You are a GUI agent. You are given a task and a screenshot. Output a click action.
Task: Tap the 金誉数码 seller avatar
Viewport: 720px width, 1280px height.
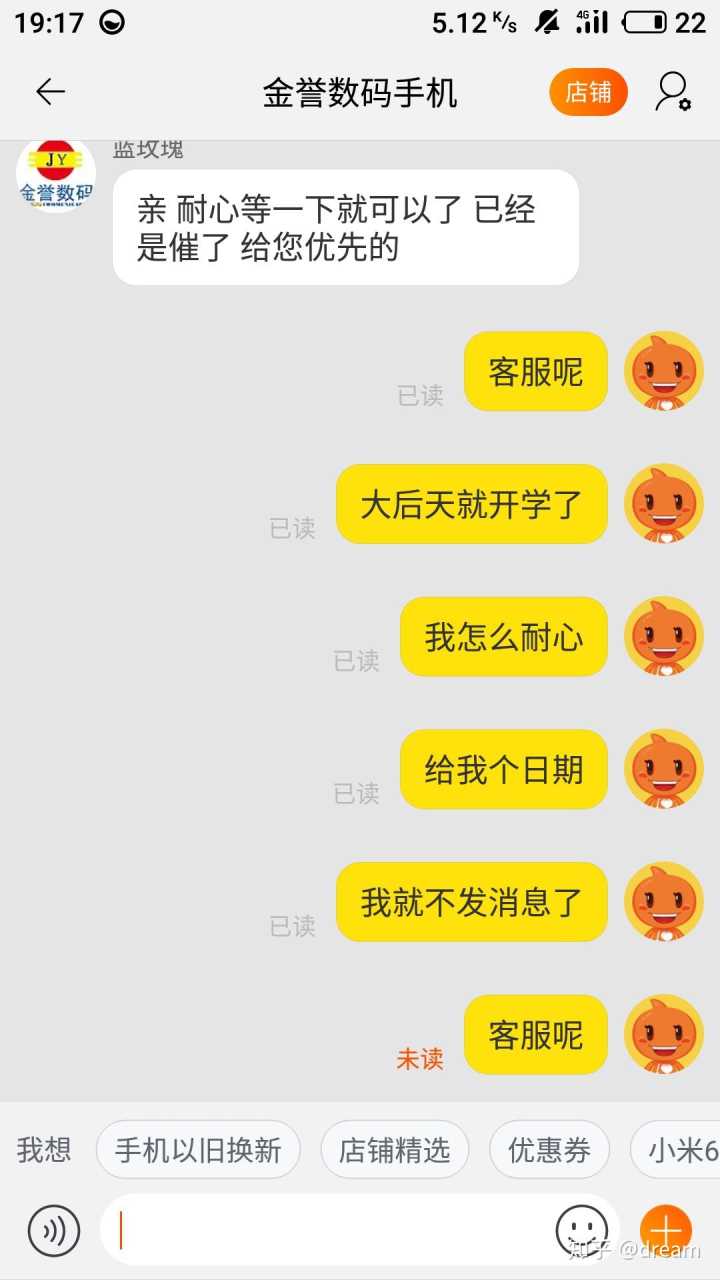click(56, 174)
